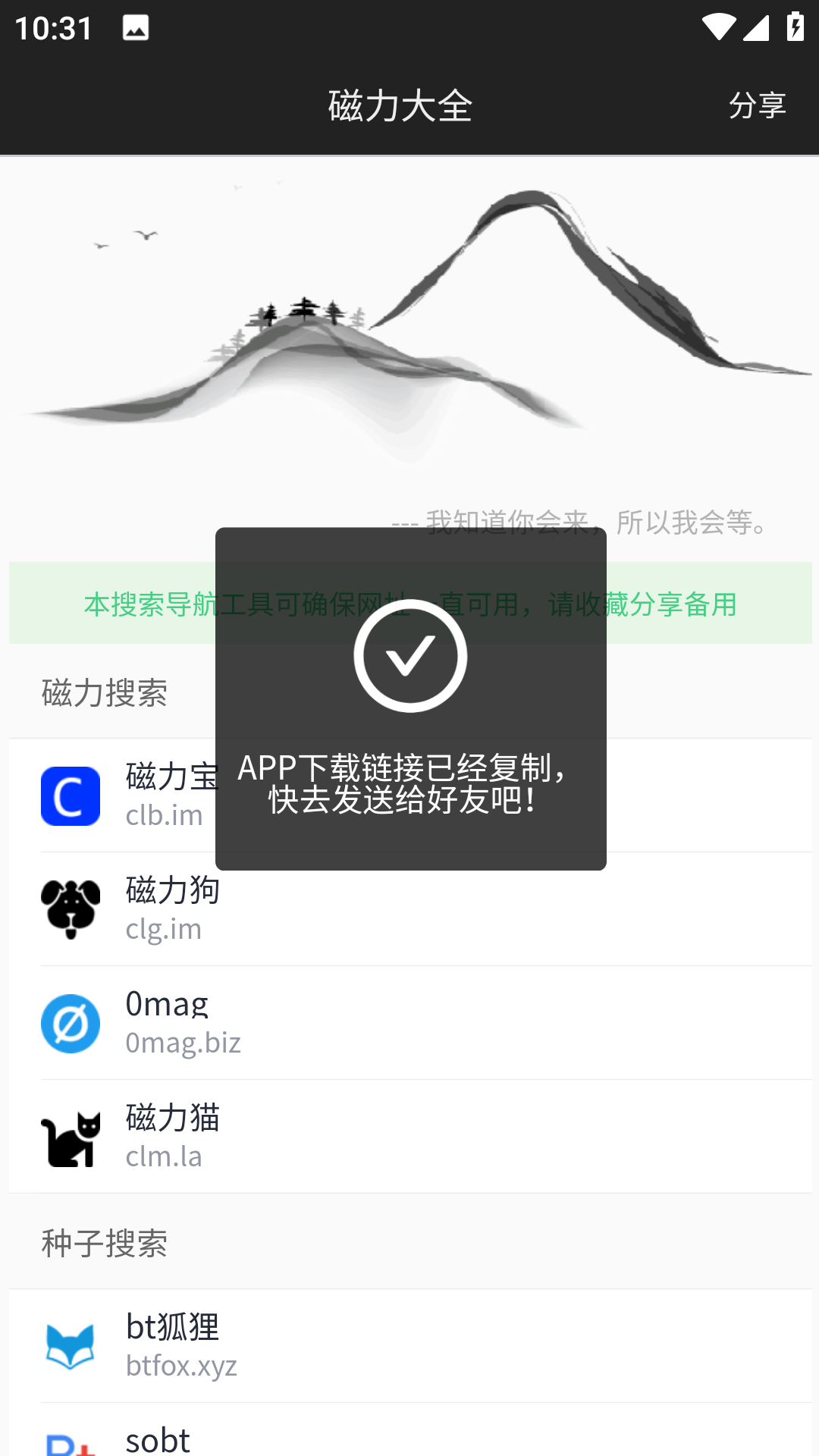The width and height of the screenshot is (819, 1456).
Task: Select the bt狐狸 fox icon
Action: pyautogui.click(x=71, y=1346)
